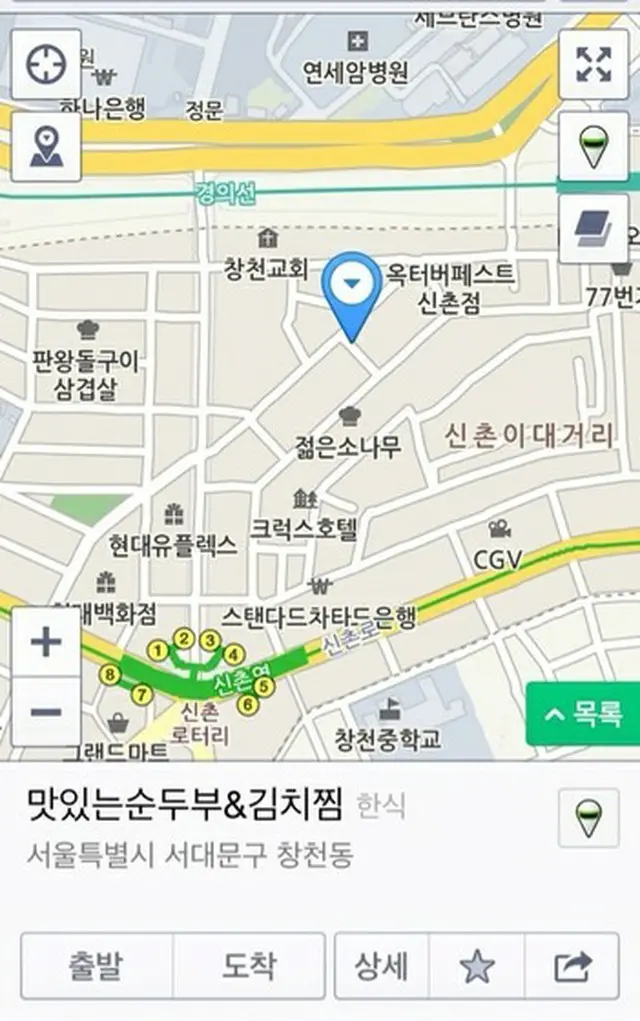This screenshot has height=1021, width=640.
Task: Zoom out with the minus button
Action: pos(46,712)
